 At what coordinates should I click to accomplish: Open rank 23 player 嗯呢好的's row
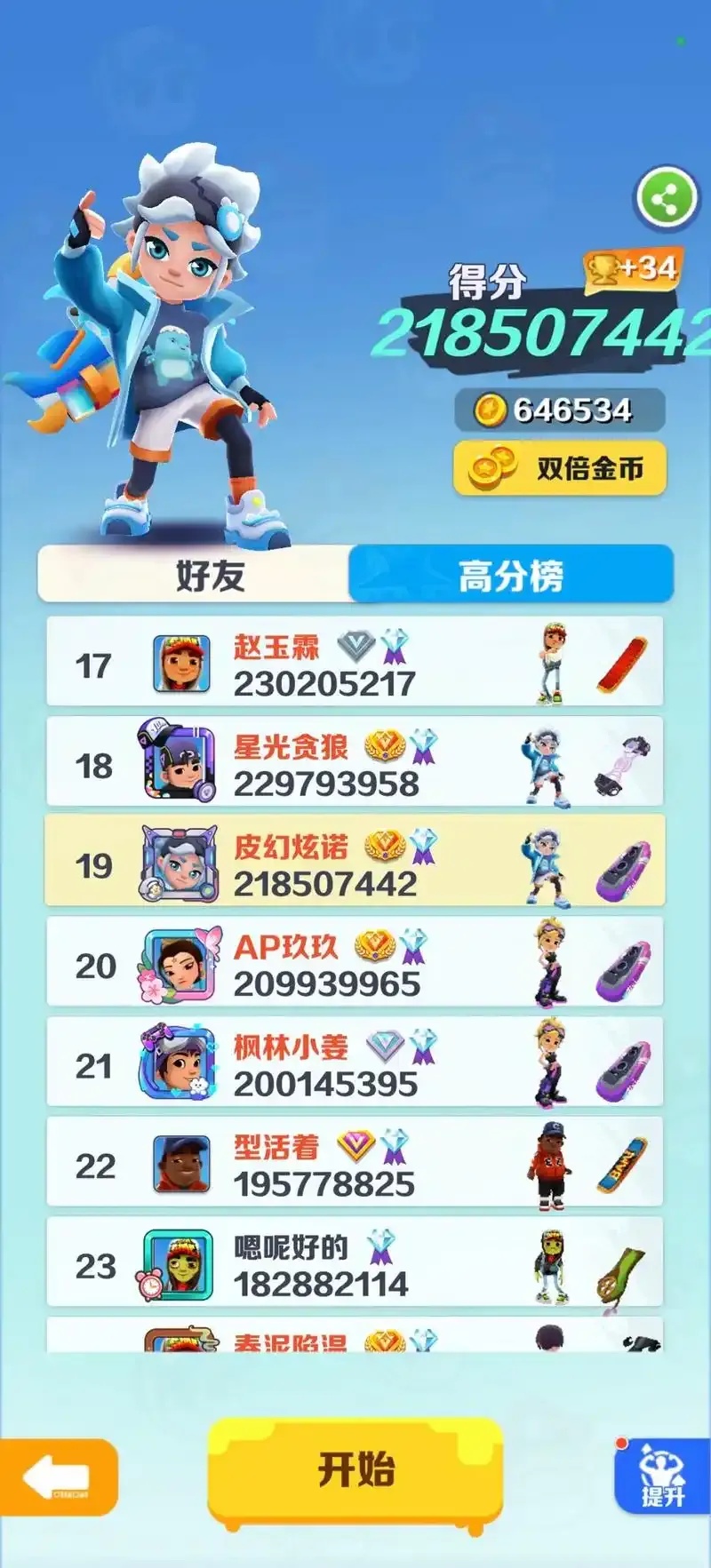355,1262
